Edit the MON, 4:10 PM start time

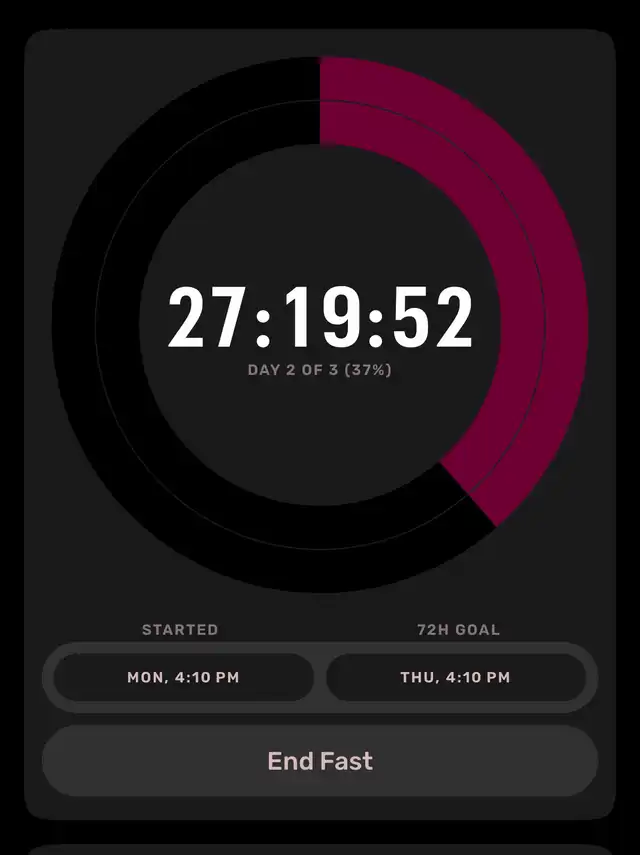[183, 678]
